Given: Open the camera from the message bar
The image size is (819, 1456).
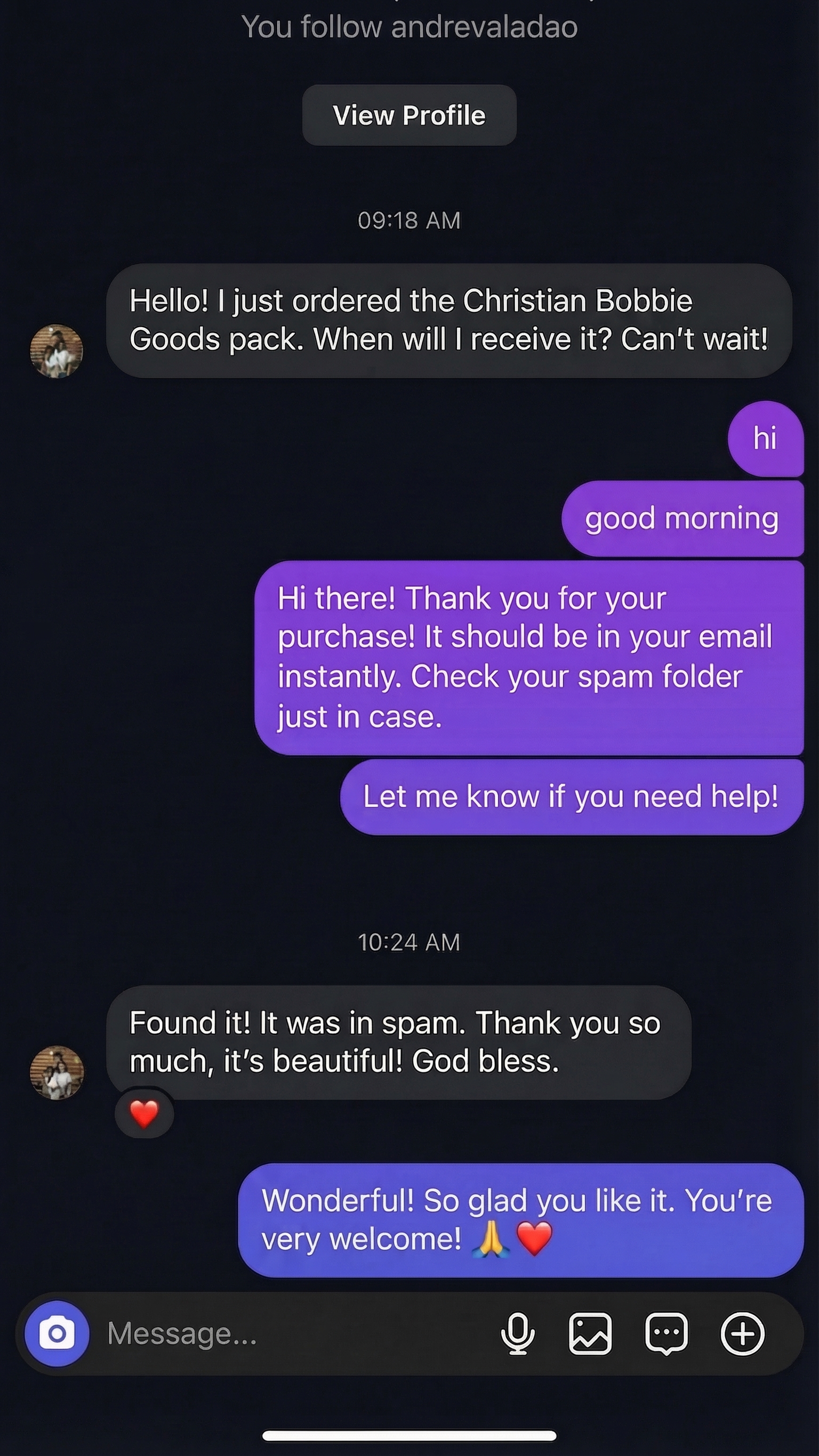Looking at the screenshot, I should coord(57,1334).
